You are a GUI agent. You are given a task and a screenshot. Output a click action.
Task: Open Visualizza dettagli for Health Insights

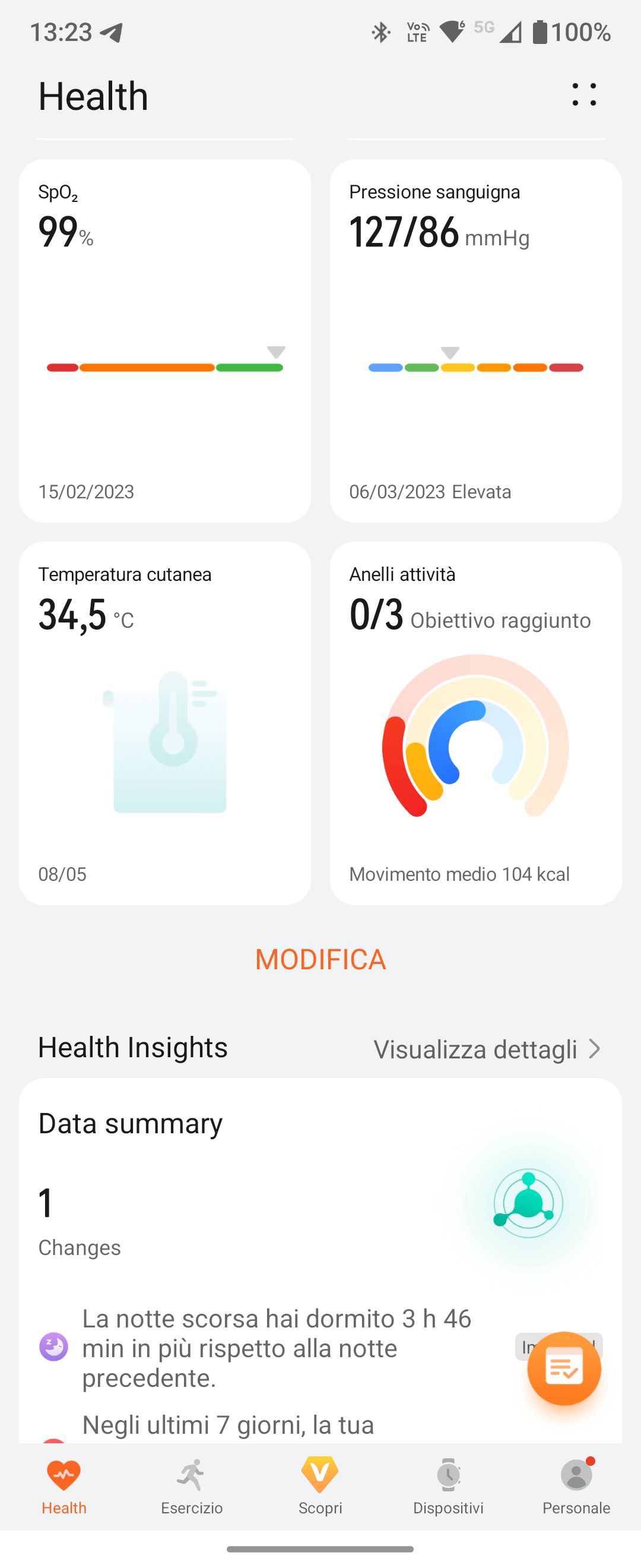(487, 1049)
